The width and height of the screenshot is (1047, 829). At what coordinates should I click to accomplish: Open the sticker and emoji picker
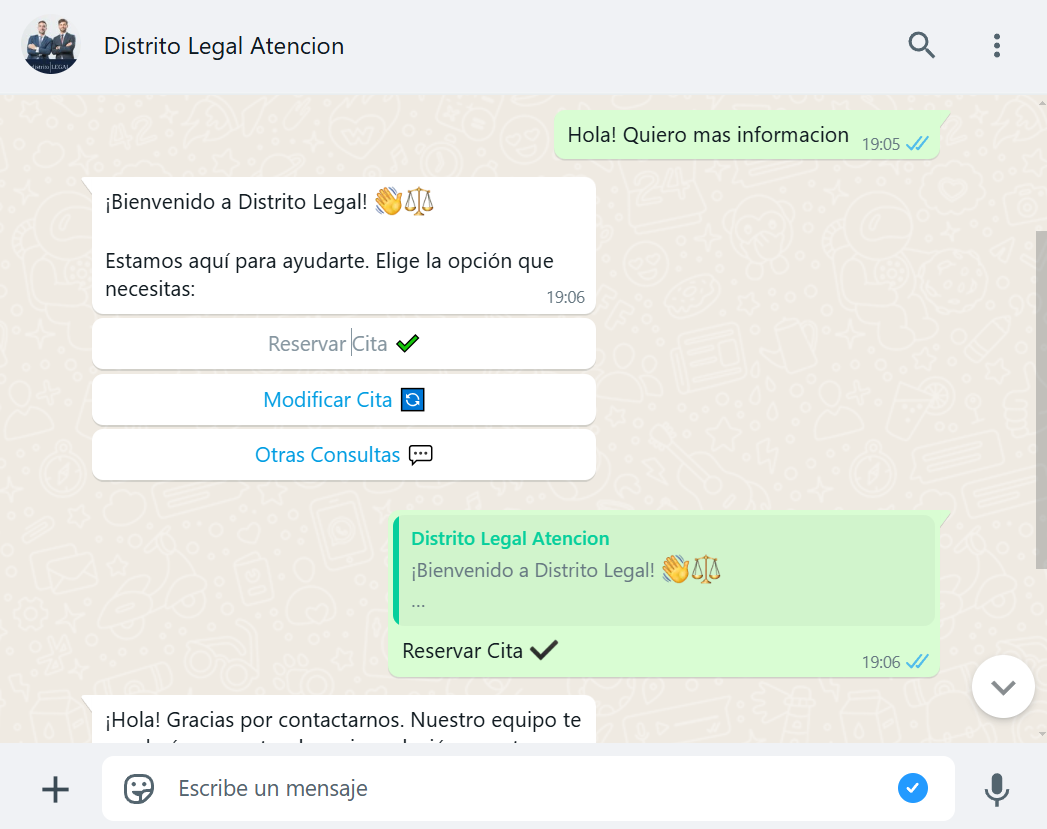[139, 789]
